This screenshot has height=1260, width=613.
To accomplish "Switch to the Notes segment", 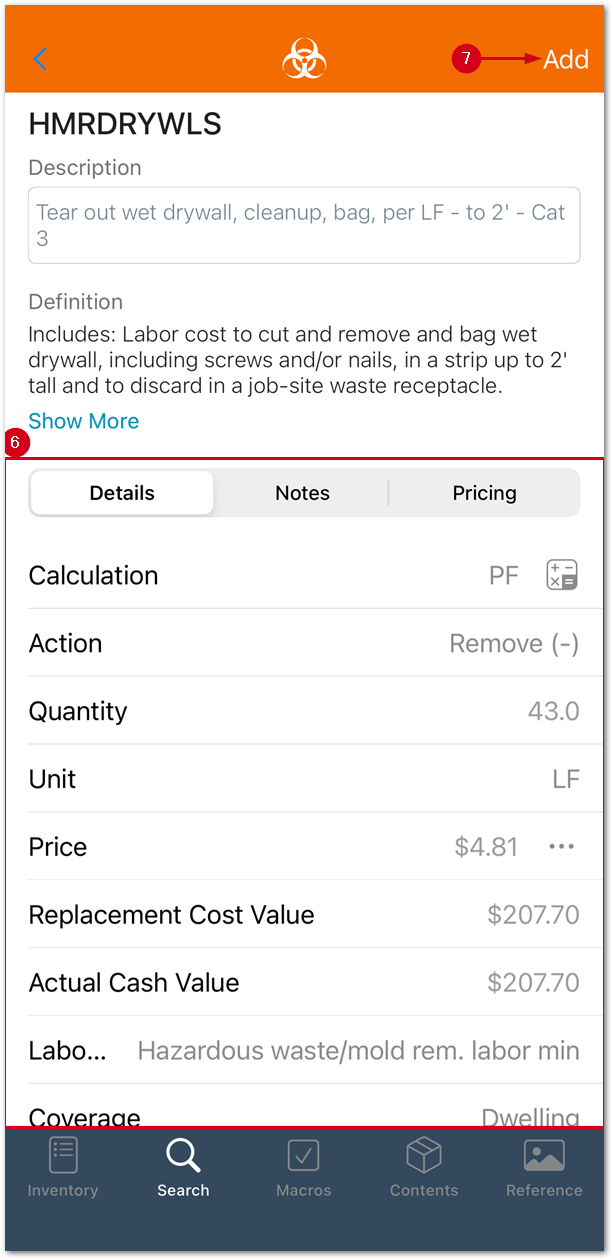I will pos(302,493).
